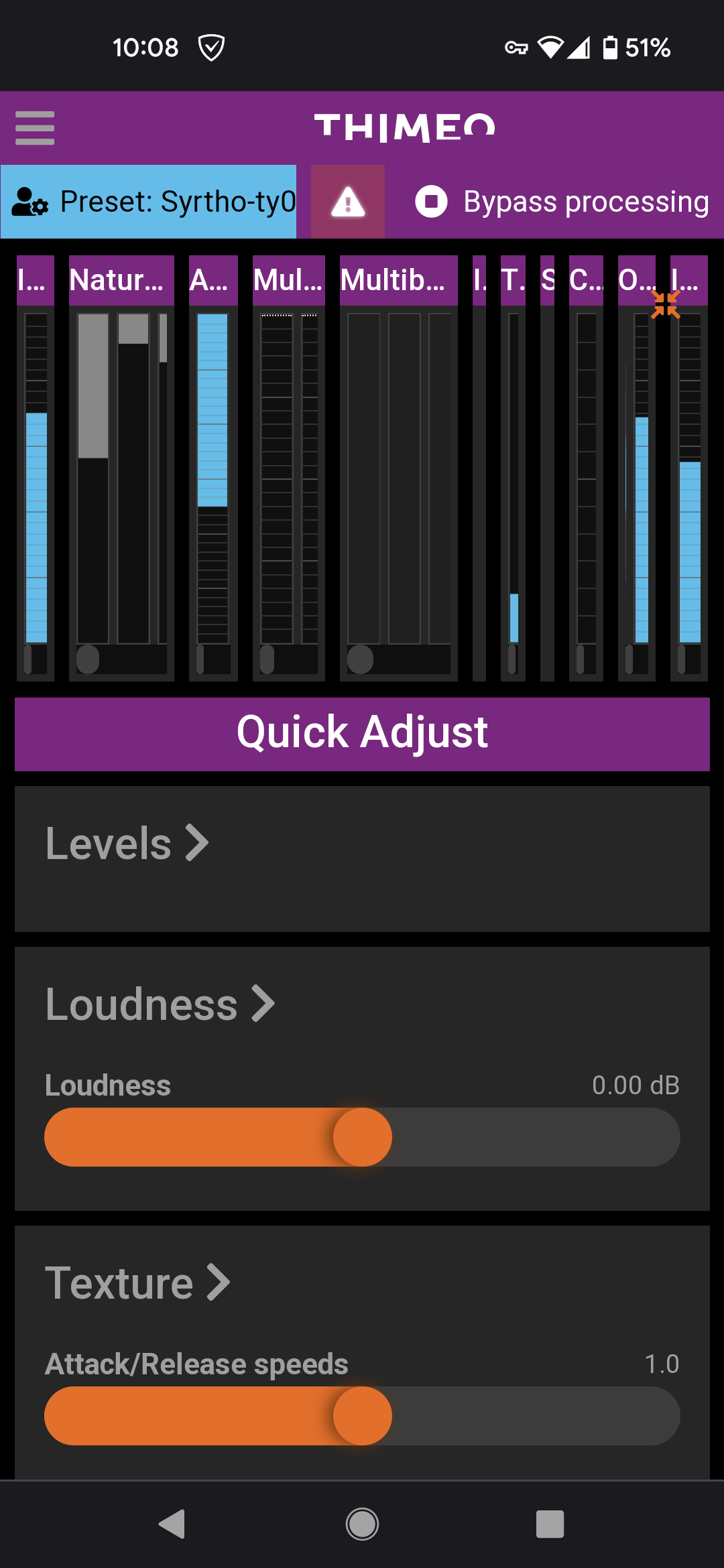724x1568 pixels.
Task: Toggle the True peak meter column
Action: point(513,280)
